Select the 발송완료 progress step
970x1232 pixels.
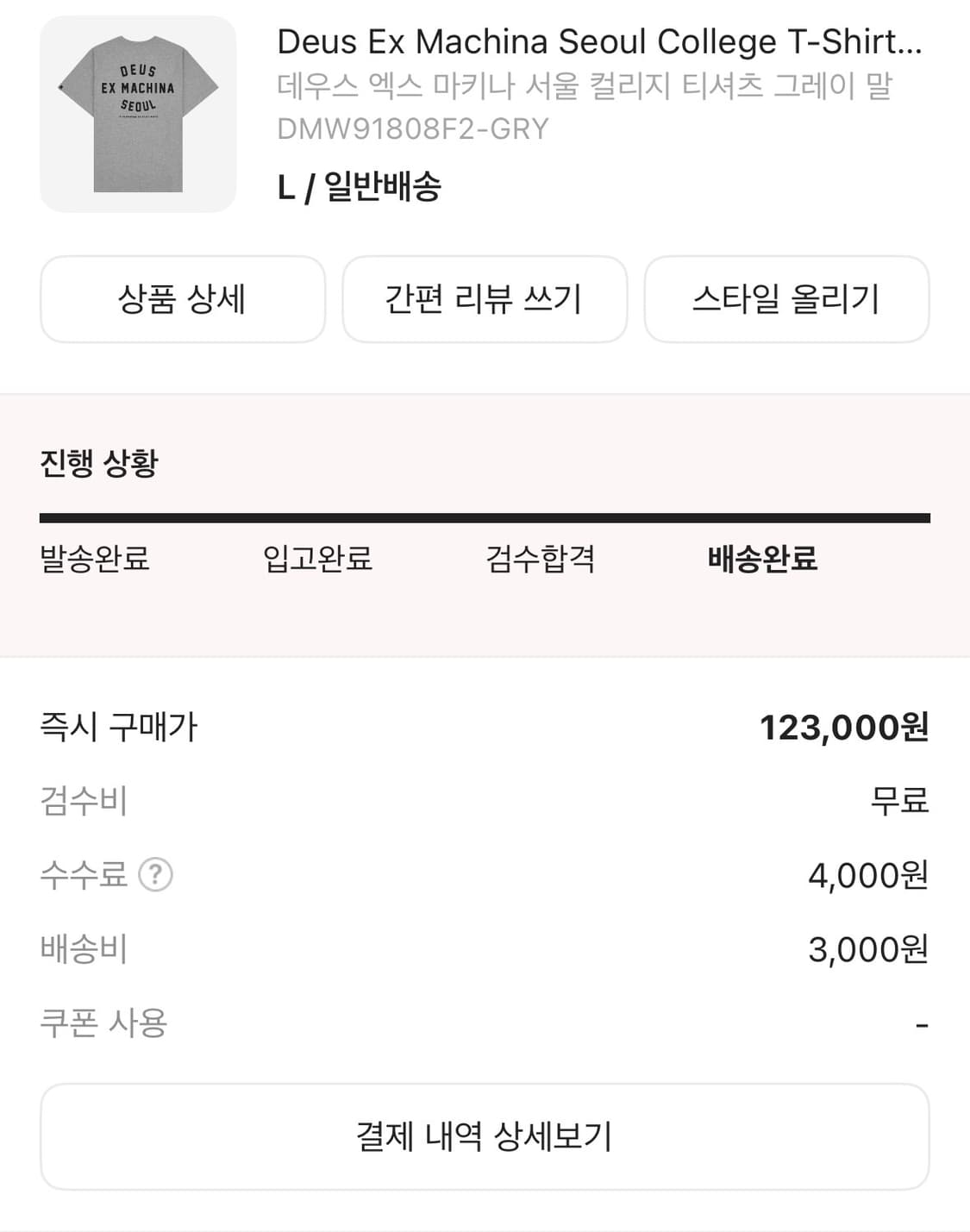(95, 560)
